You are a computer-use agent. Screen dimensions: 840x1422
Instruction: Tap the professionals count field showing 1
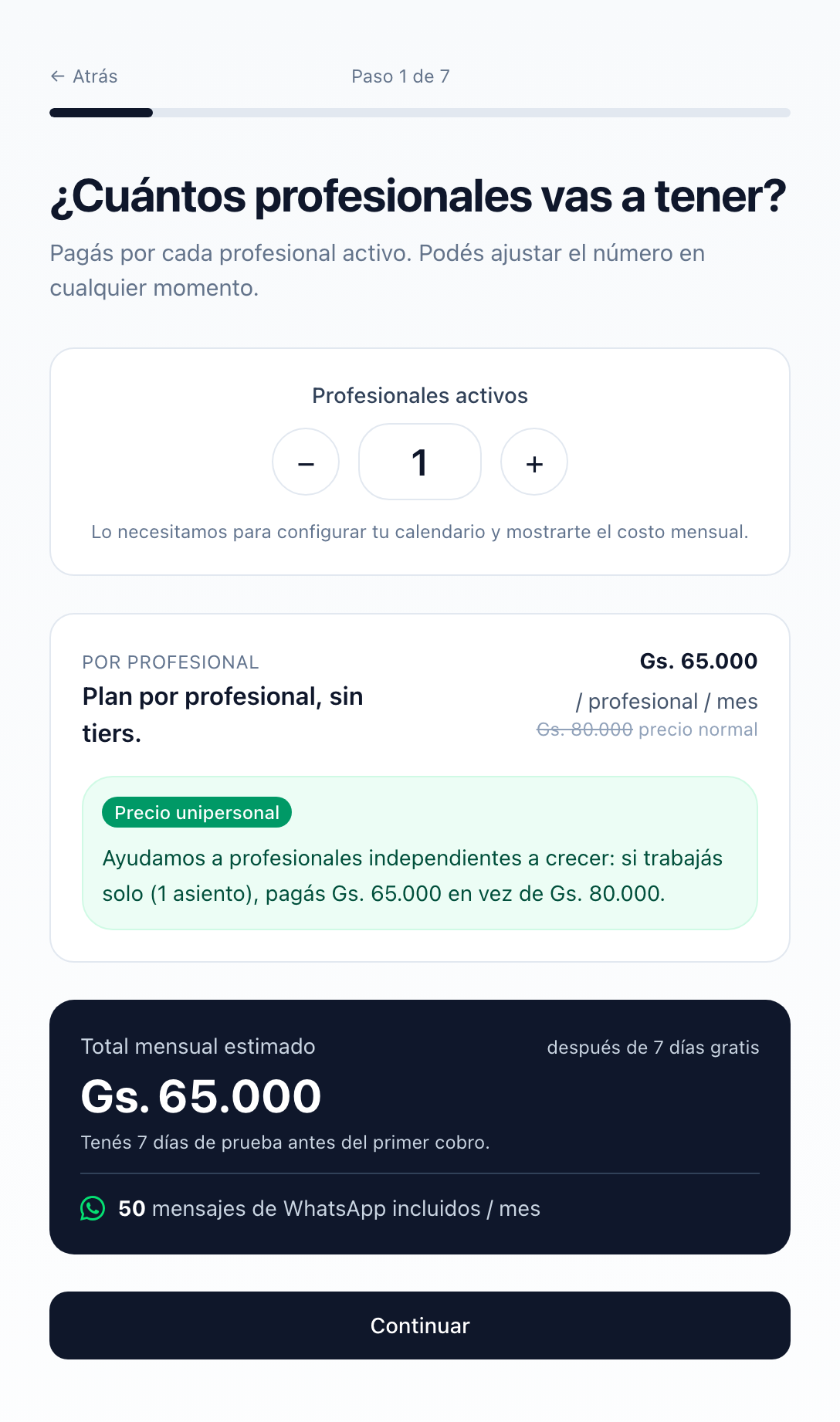pyautogui.click(x=420, y=462)
